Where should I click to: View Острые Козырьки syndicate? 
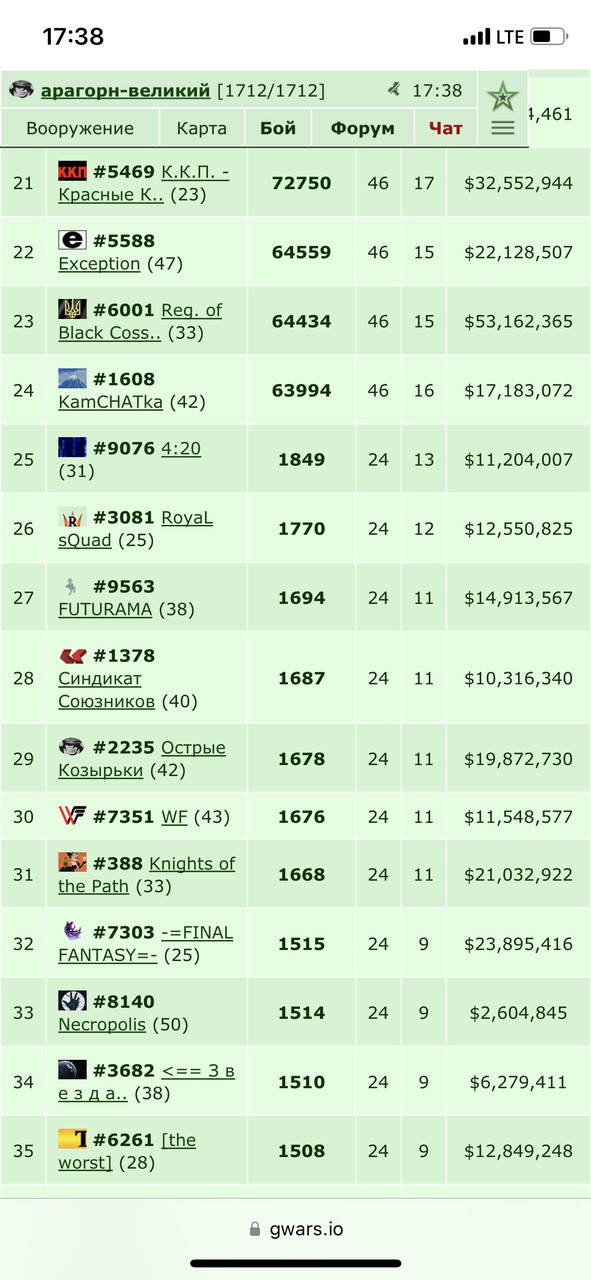click(142, 759)
